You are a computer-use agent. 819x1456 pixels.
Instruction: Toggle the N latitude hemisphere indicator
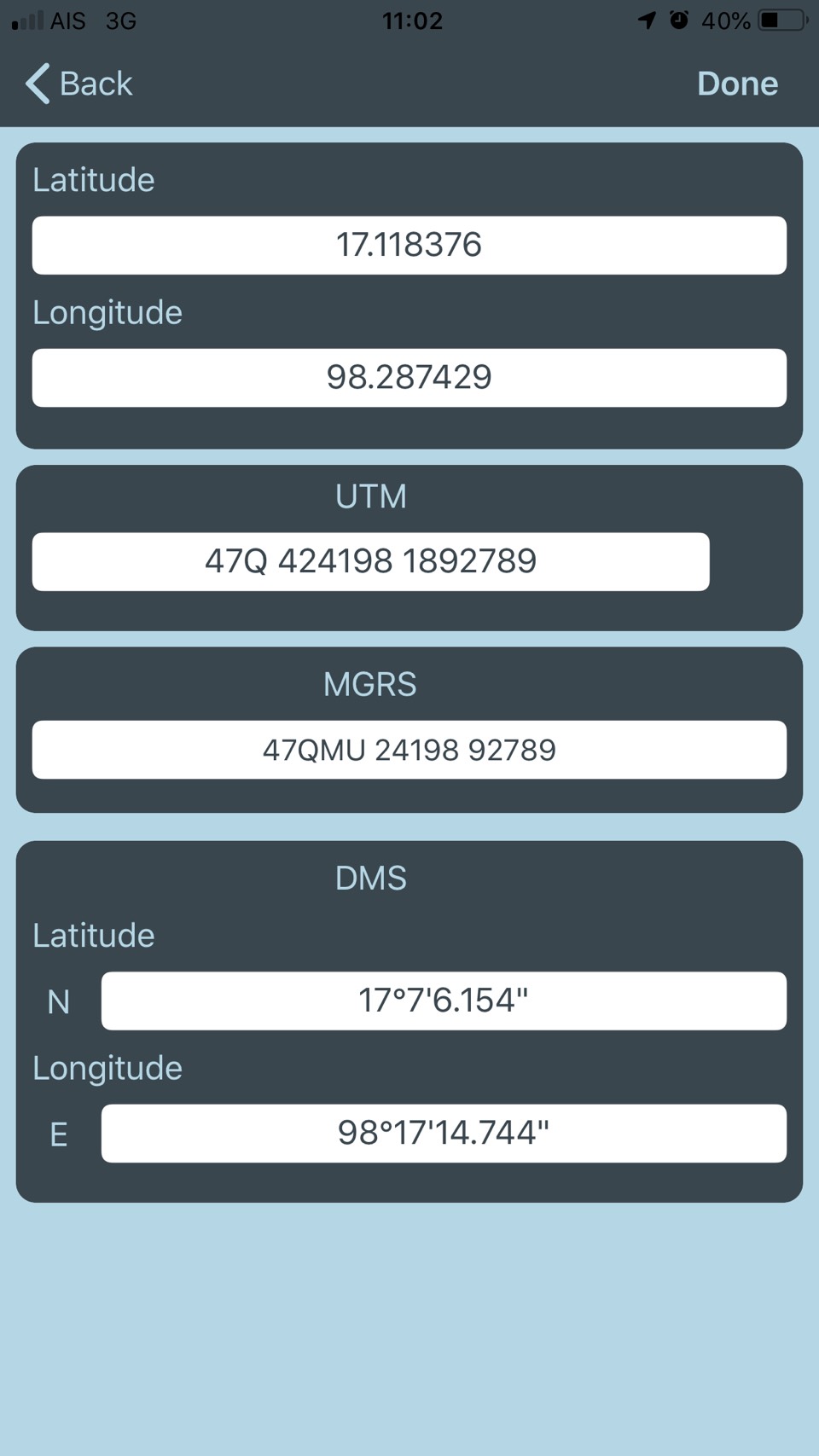[58, 1001]
